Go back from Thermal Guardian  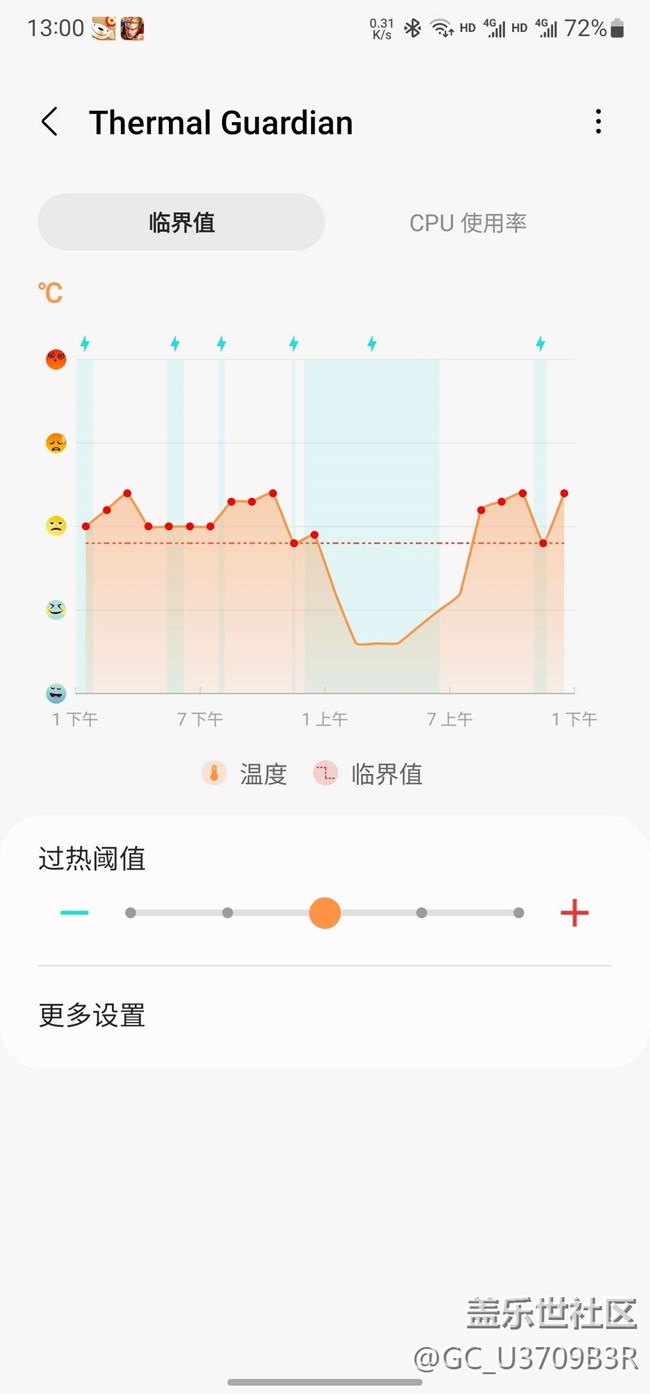(49, 122)
